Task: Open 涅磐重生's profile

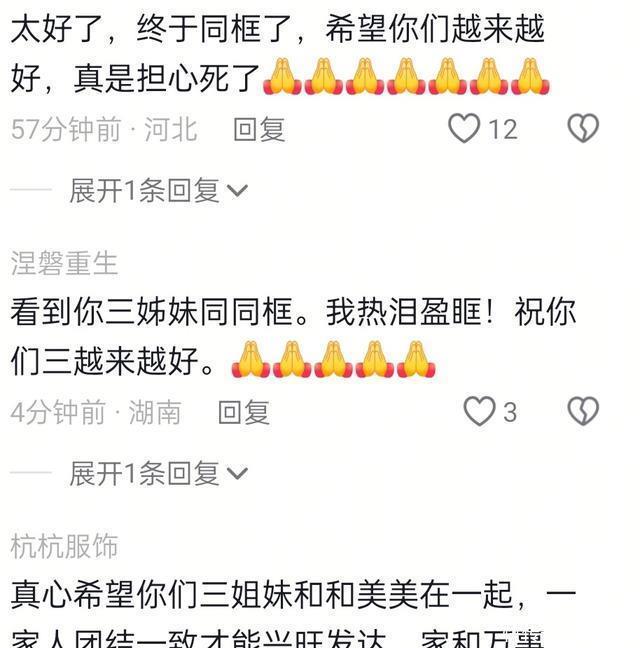Action: (x=65, y=263)
